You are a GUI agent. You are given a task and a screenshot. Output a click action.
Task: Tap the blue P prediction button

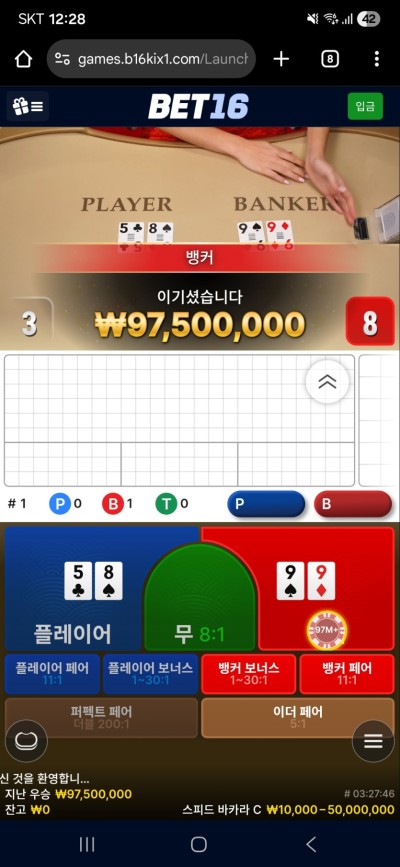click(266, 504)
